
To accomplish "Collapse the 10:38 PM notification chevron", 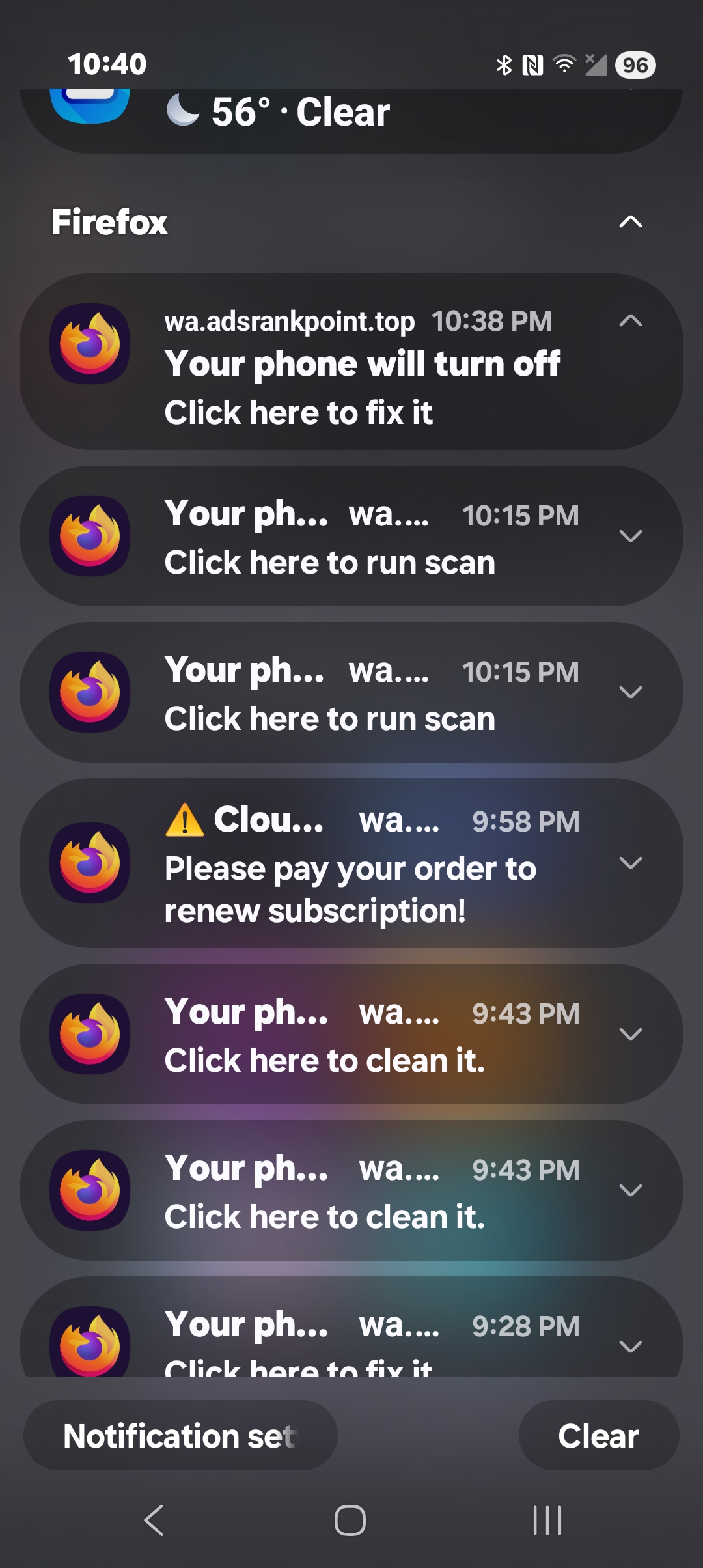I will coord(630,320).
